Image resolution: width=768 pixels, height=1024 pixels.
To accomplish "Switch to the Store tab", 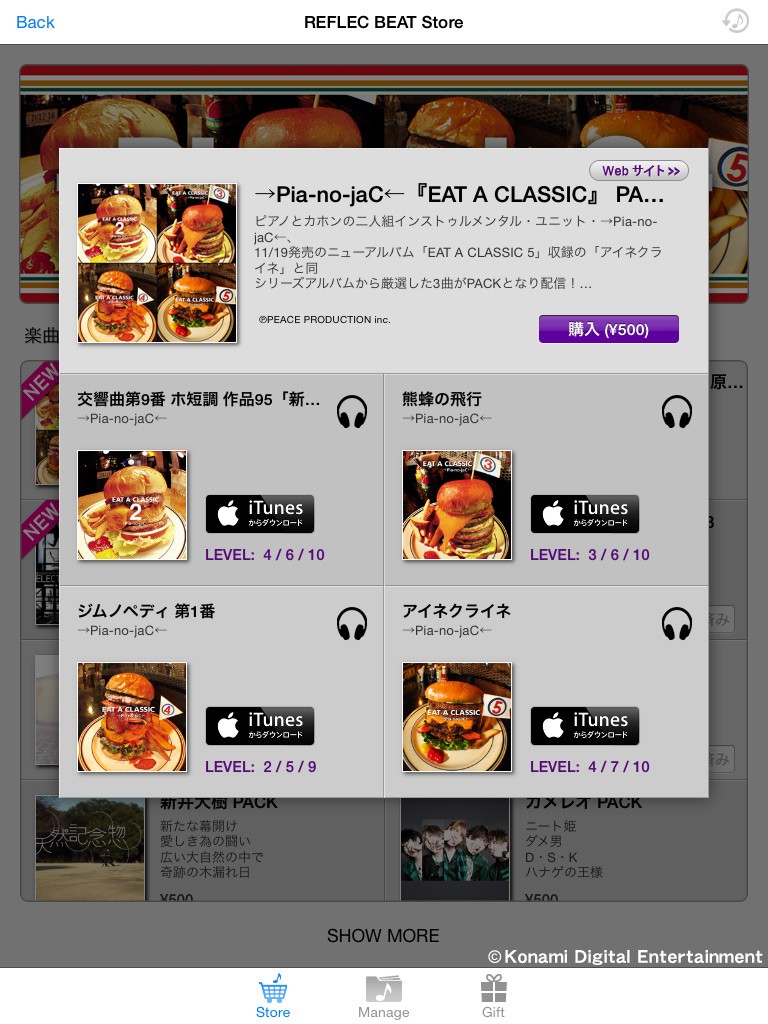I will pos(273,997).
